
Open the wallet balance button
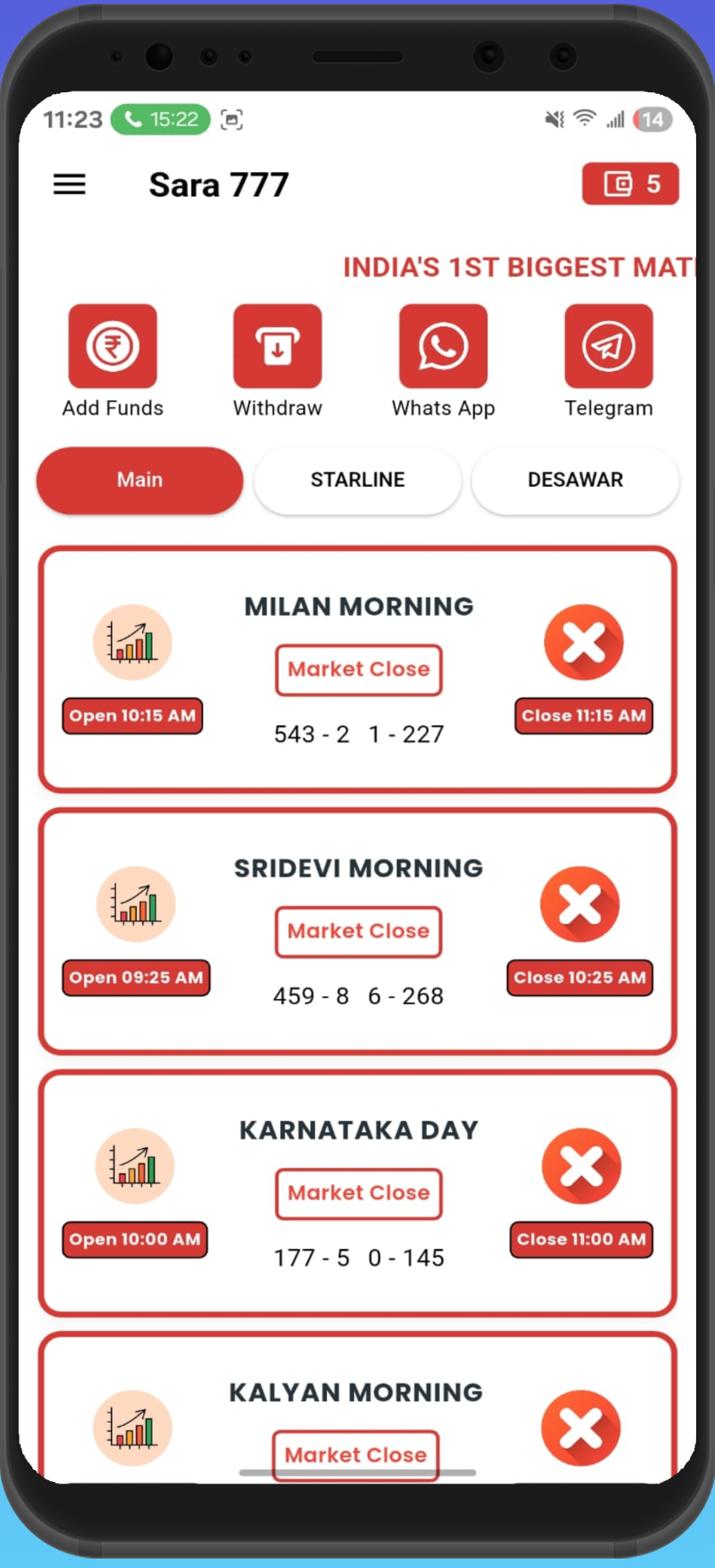click(x=630, y=185)
